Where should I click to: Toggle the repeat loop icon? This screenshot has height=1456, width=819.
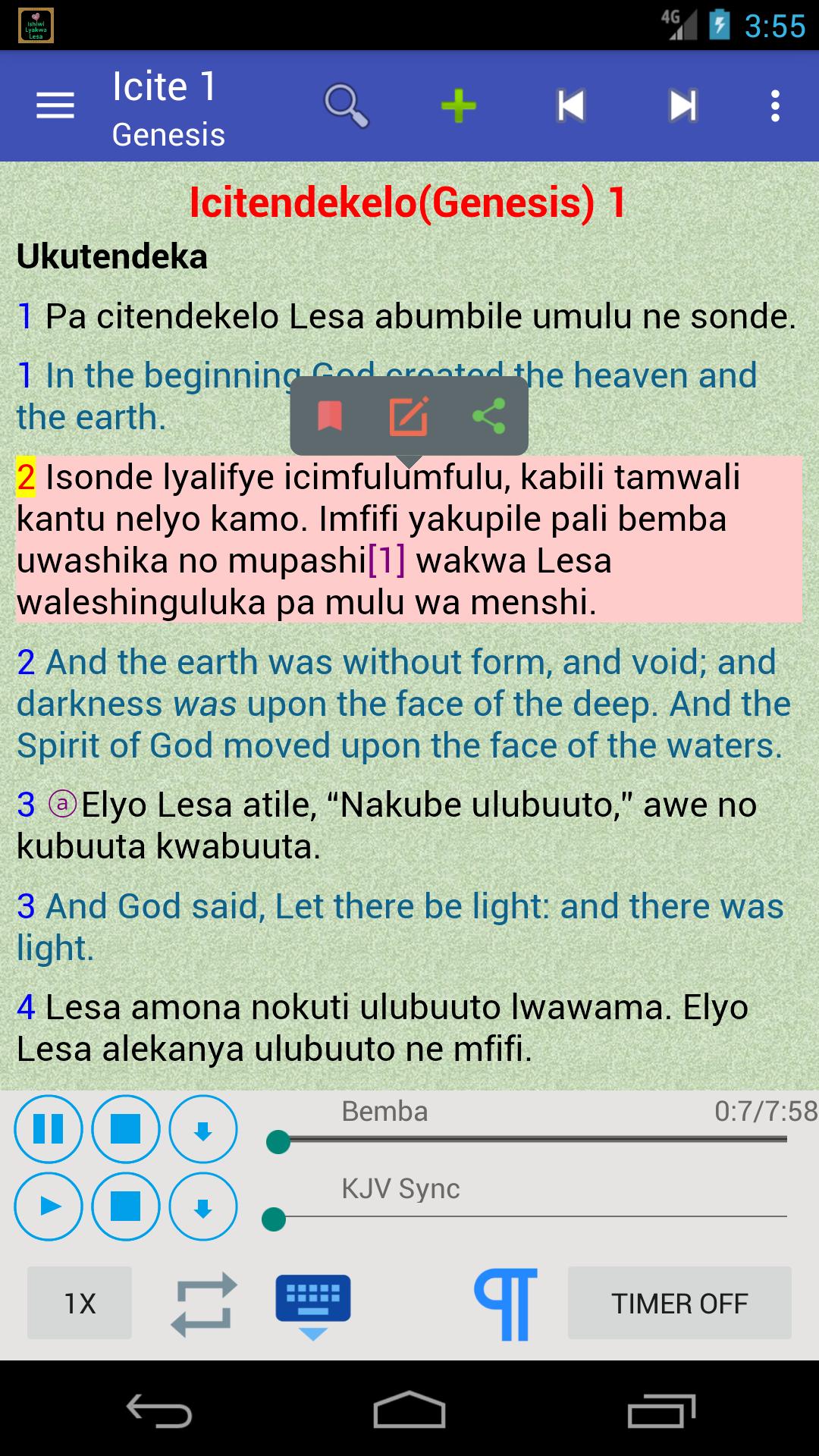(203, 1303)
